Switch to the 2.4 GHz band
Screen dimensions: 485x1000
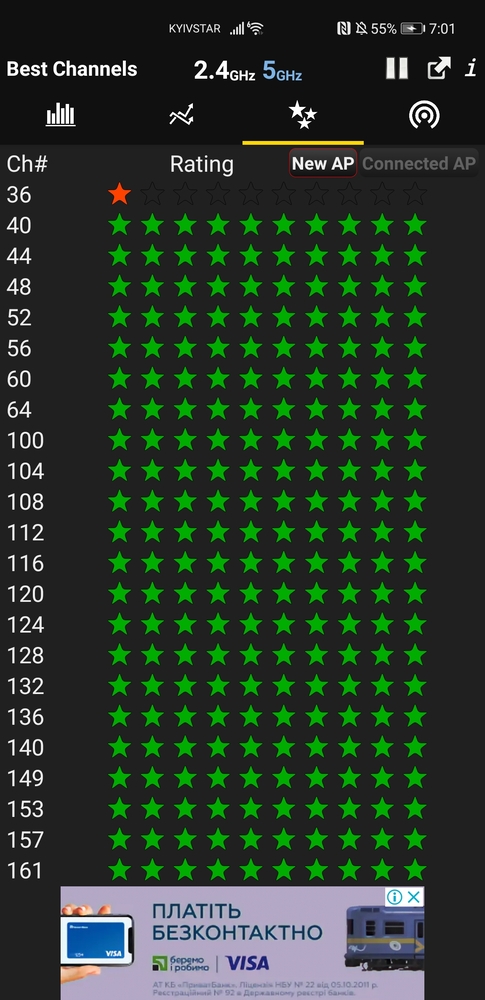click(x=224, y=70)
